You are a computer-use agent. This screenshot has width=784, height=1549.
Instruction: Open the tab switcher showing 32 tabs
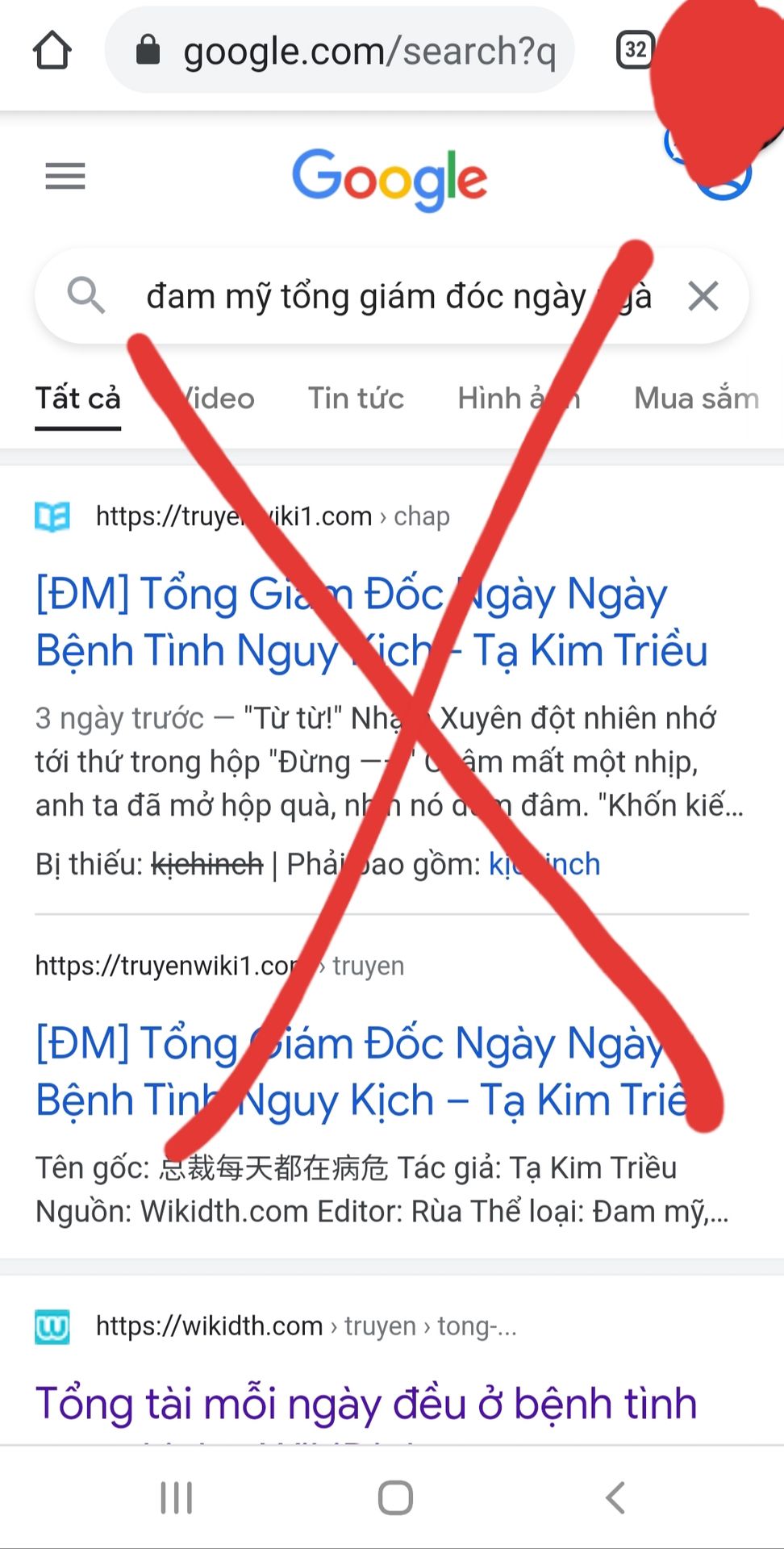click(635, 50)
